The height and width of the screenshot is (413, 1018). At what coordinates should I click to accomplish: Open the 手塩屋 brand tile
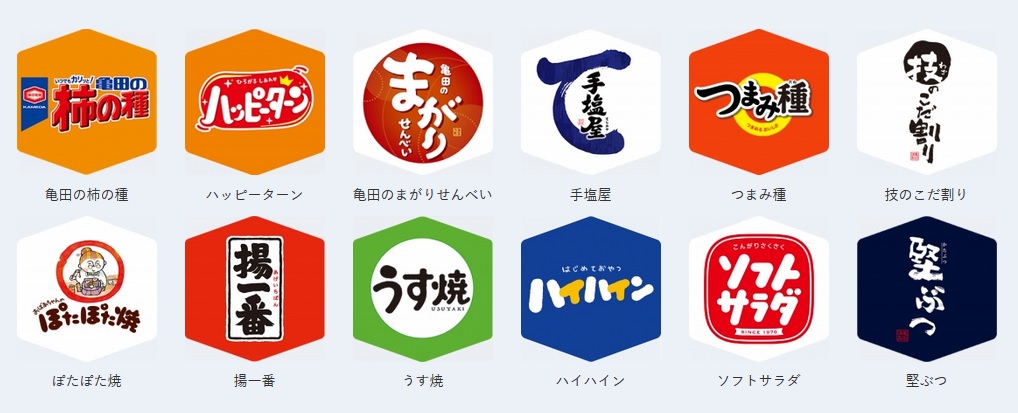(x=591, y=102)
